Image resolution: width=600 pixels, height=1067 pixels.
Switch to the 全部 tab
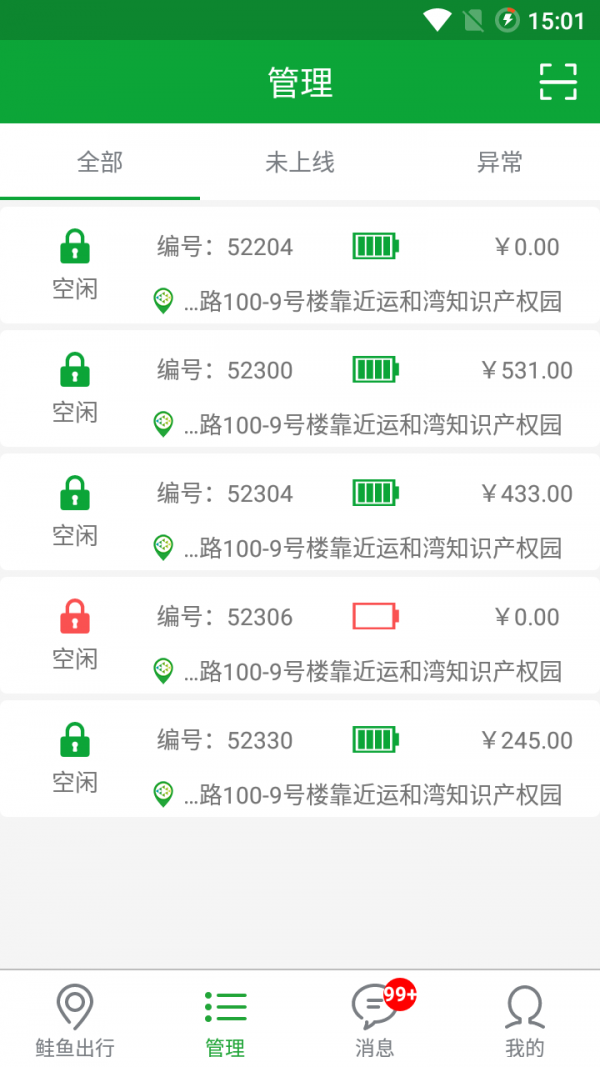point(100,162)
